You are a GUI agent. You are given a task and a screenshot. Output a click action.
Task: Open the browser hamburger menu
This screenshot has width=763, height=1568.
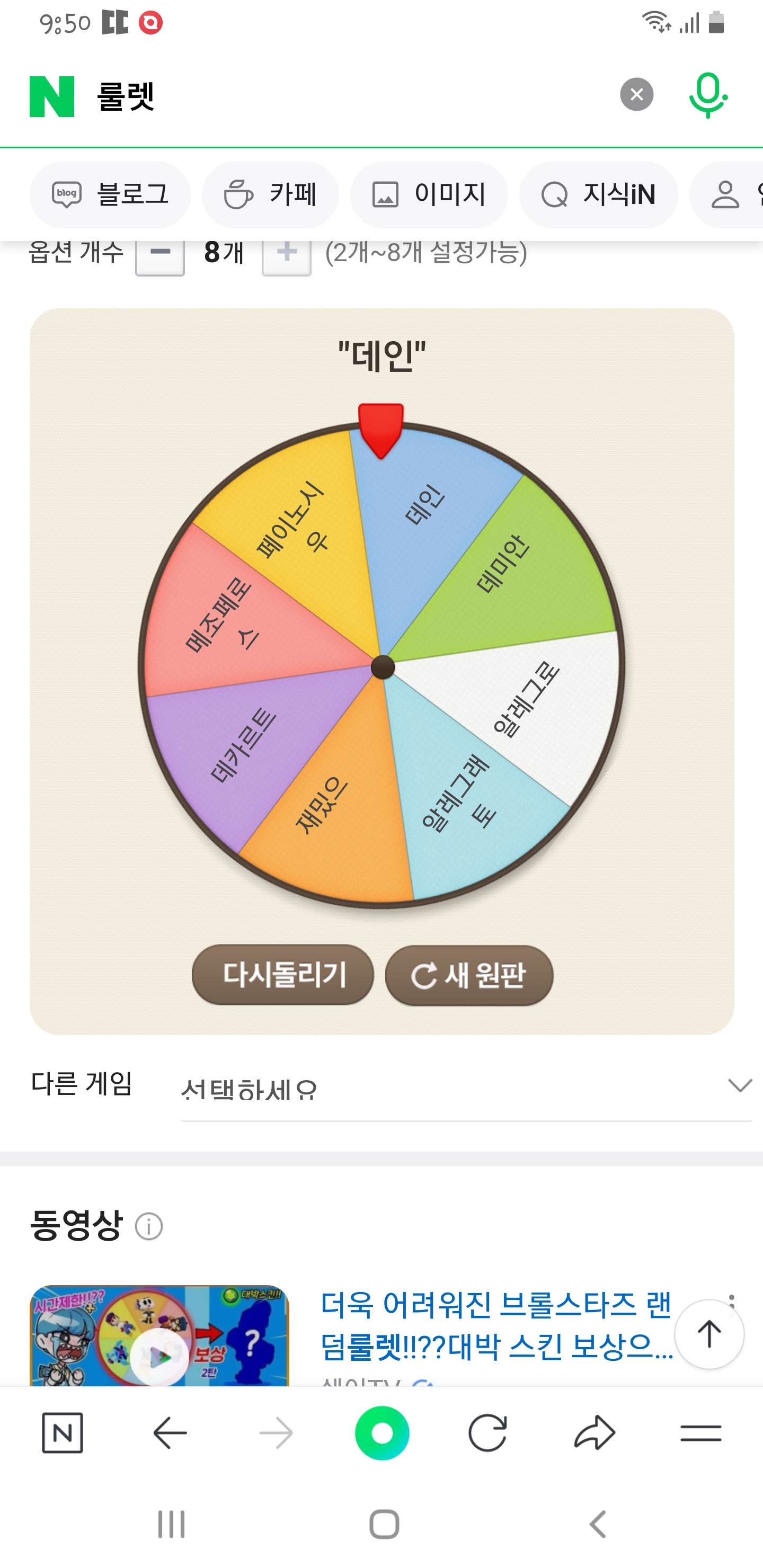click(x=700, y=1433)
